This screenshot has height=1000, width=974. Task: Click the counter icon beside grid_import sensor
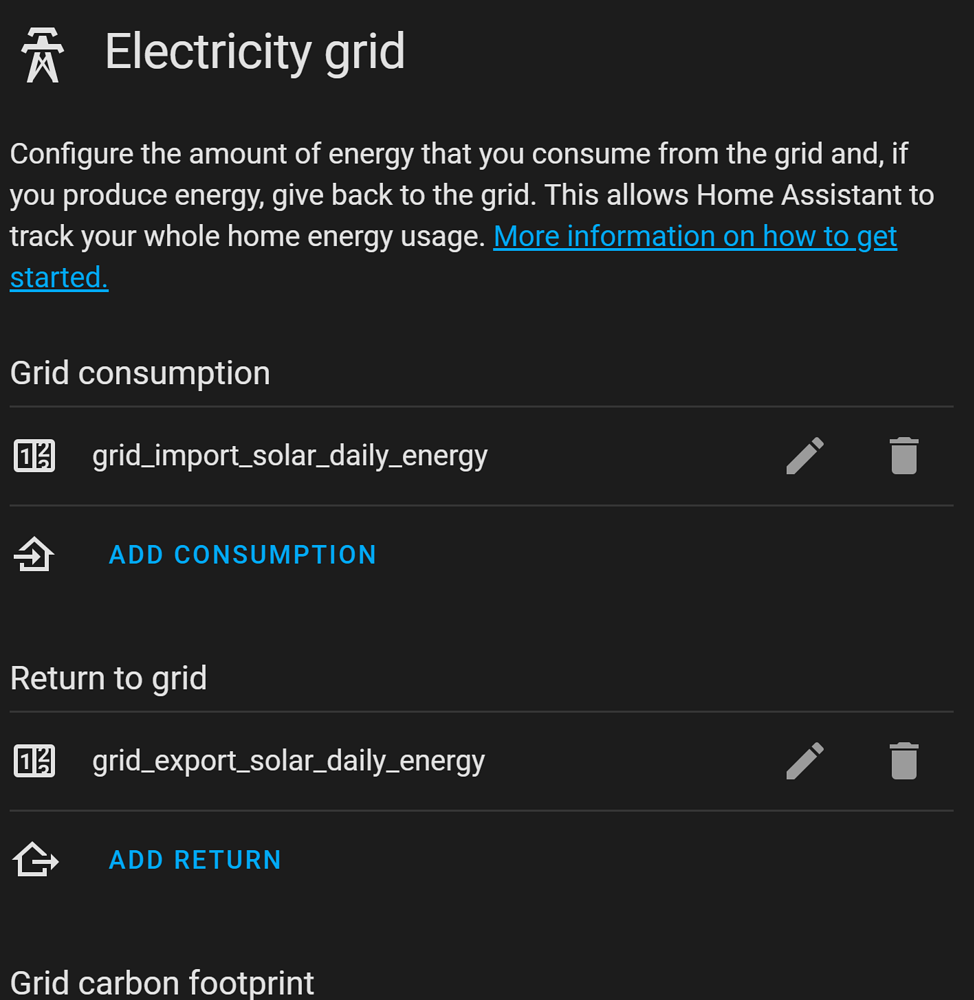click(x=33, y=455)
